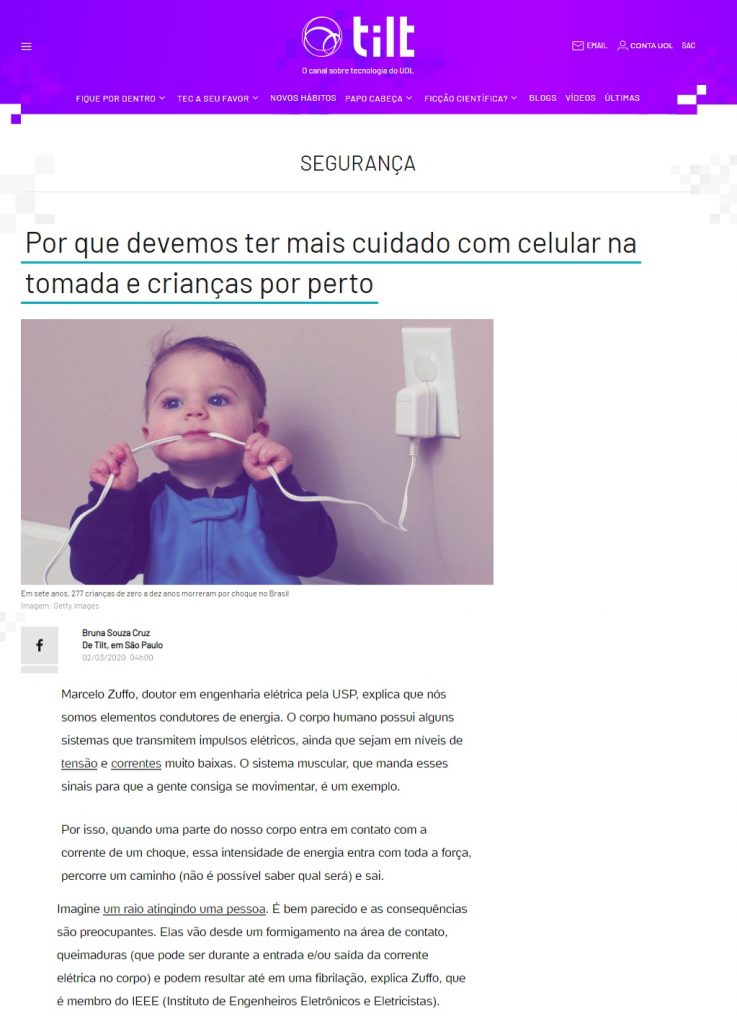Open the Email link
The image size is (737, 1024).
point(589,46)
